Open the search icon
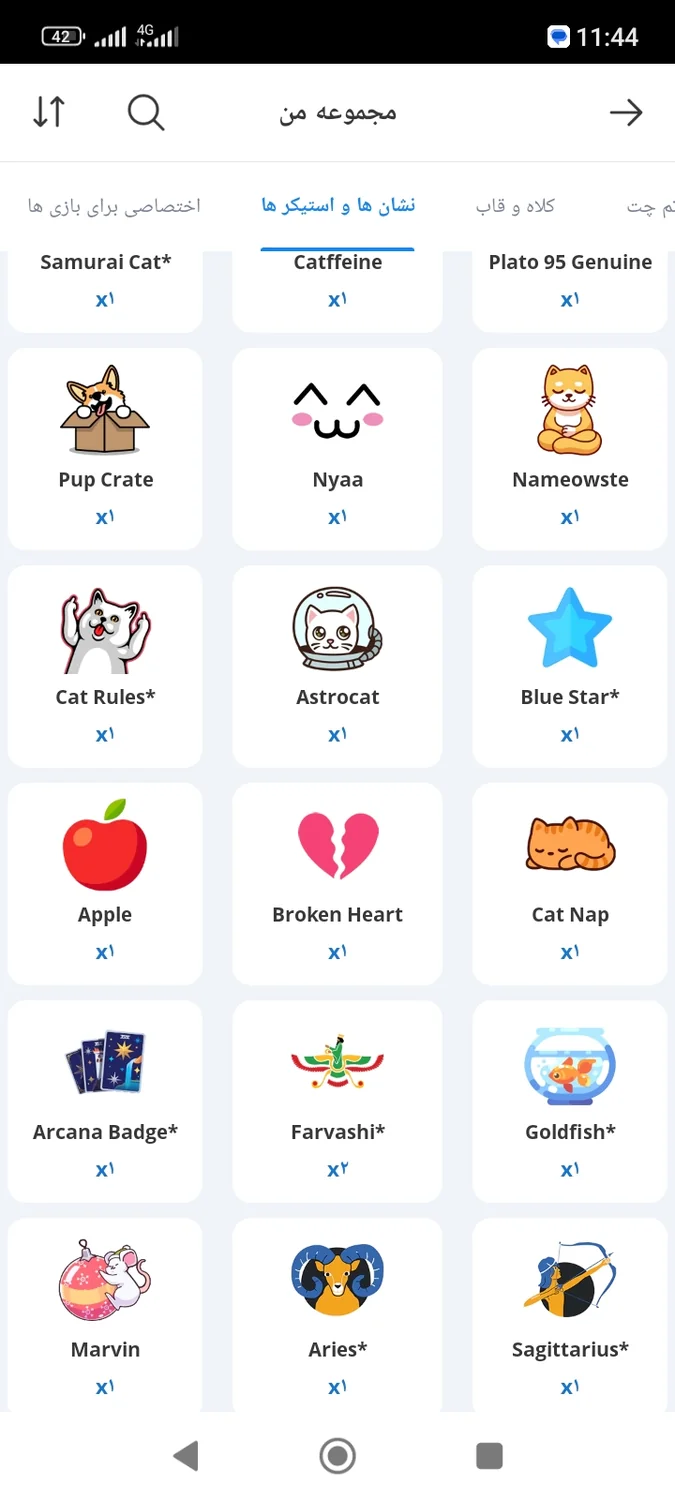Image resolution: width=675 pixels, height=1500 pixels. click(146, 112)
